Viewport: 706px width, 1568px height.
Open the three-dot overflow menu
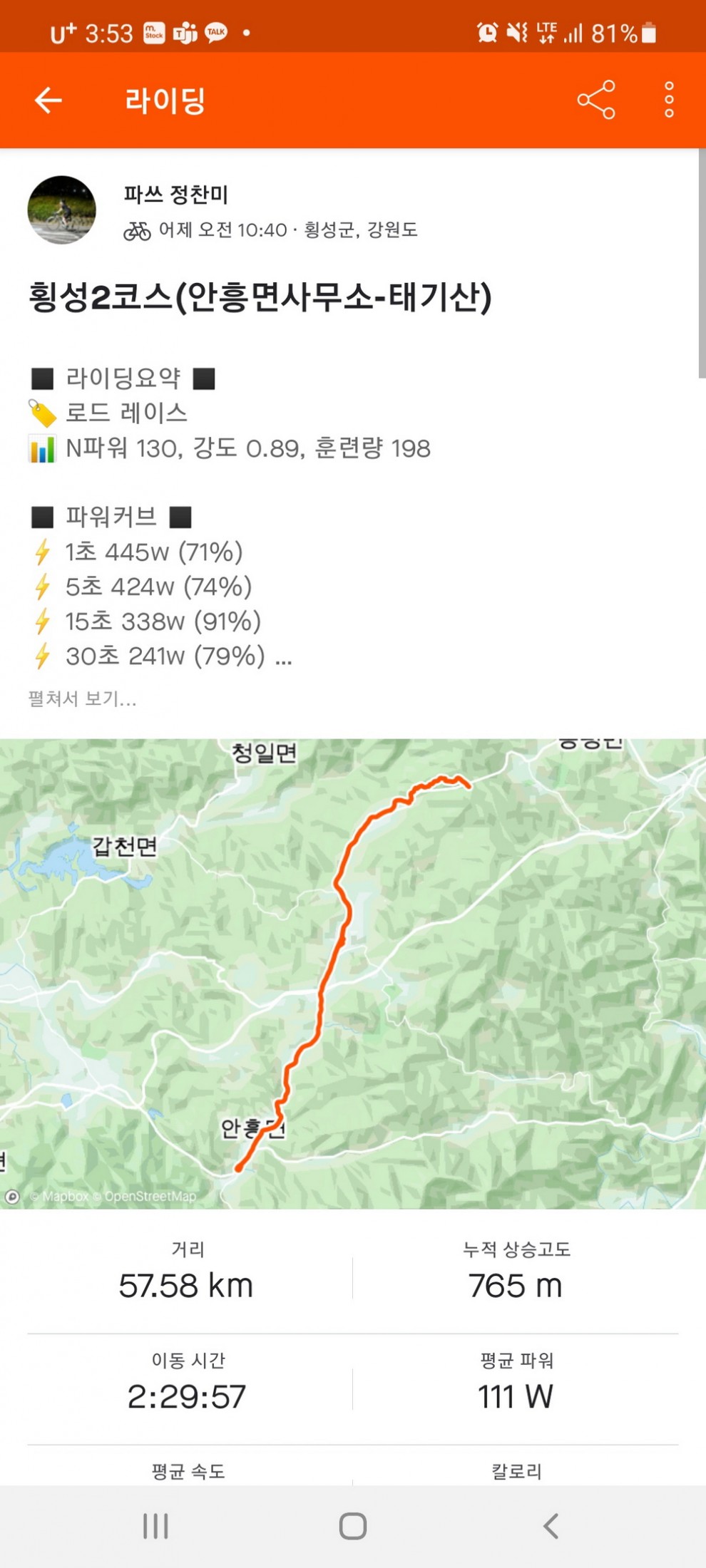669,100
